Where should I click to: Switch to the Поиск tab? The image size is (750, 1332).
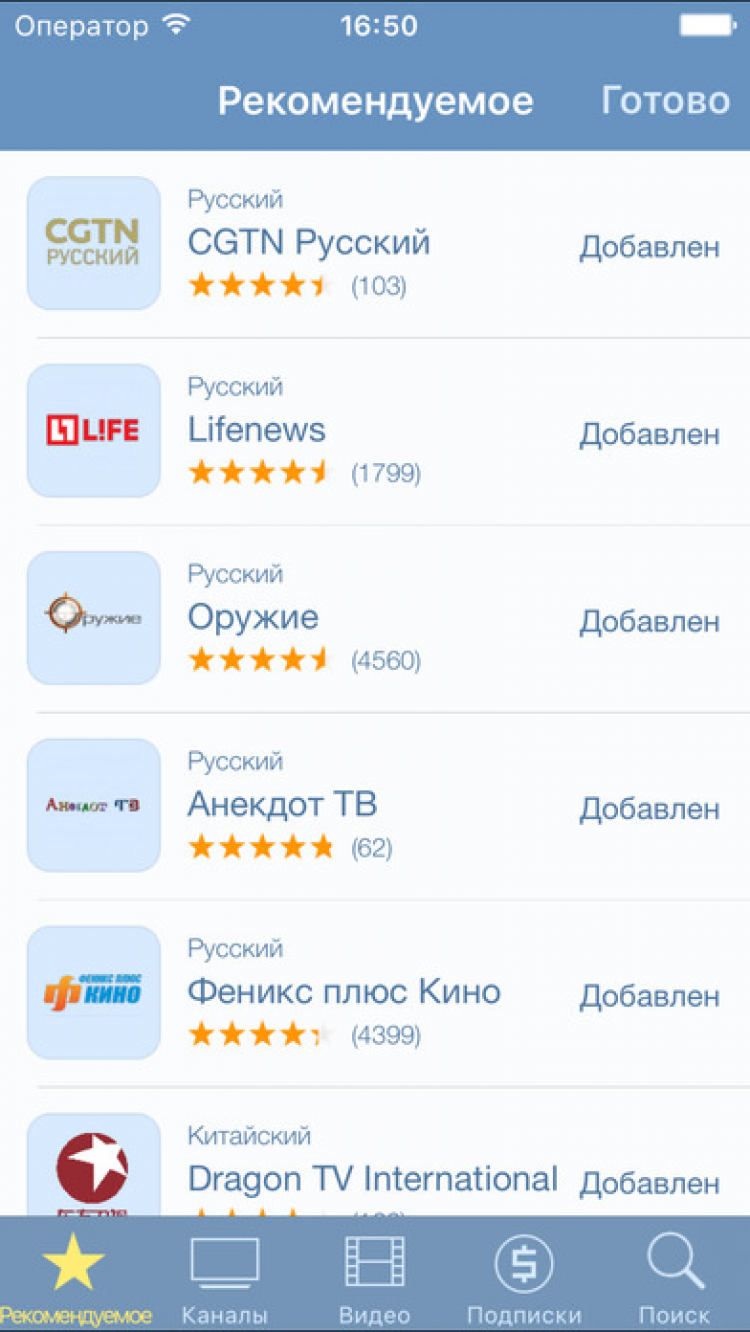click(x=675, y=1276)
